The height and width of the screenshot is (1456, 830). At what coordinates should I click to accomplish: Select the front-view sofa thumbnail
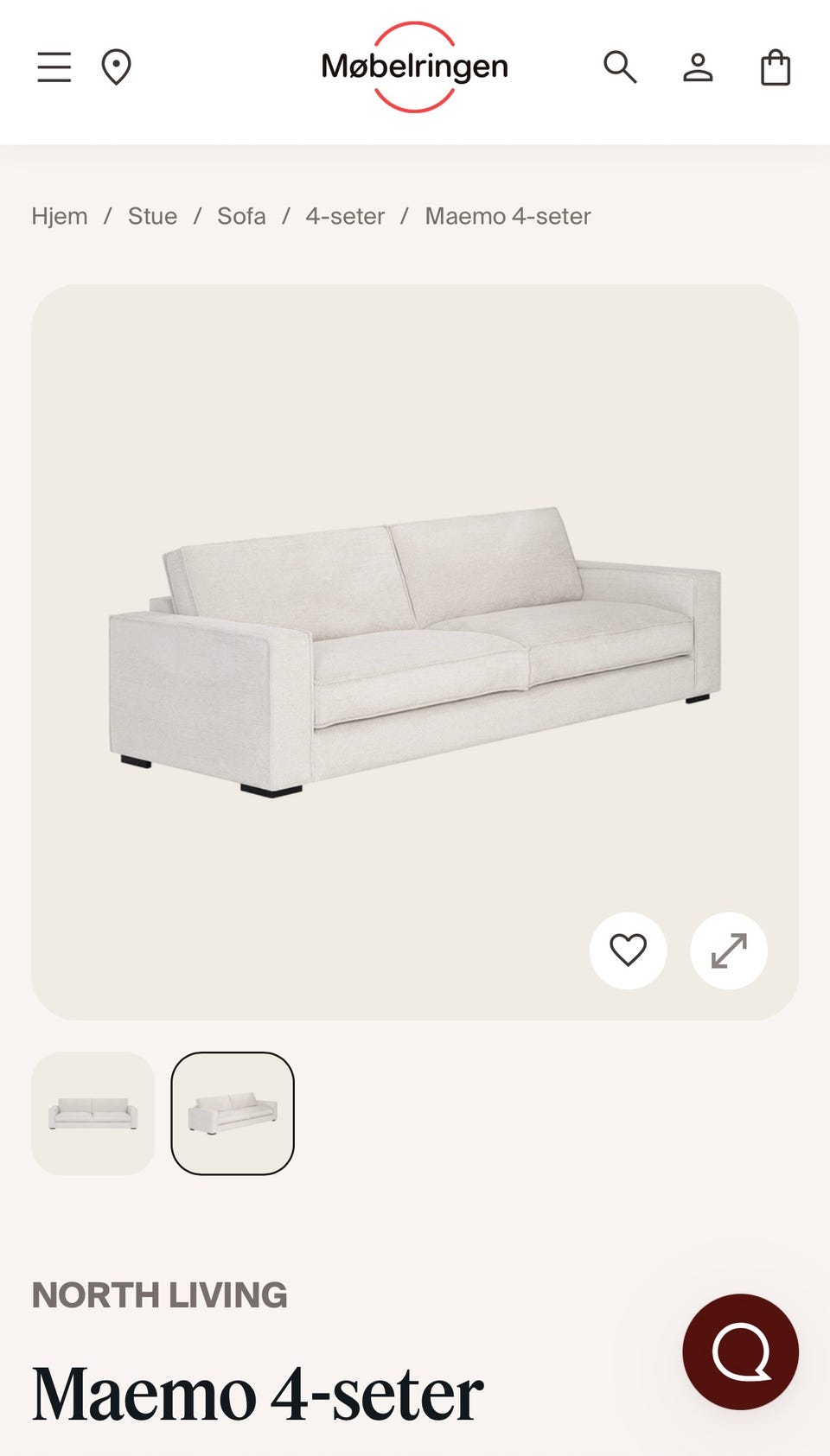93,1113
